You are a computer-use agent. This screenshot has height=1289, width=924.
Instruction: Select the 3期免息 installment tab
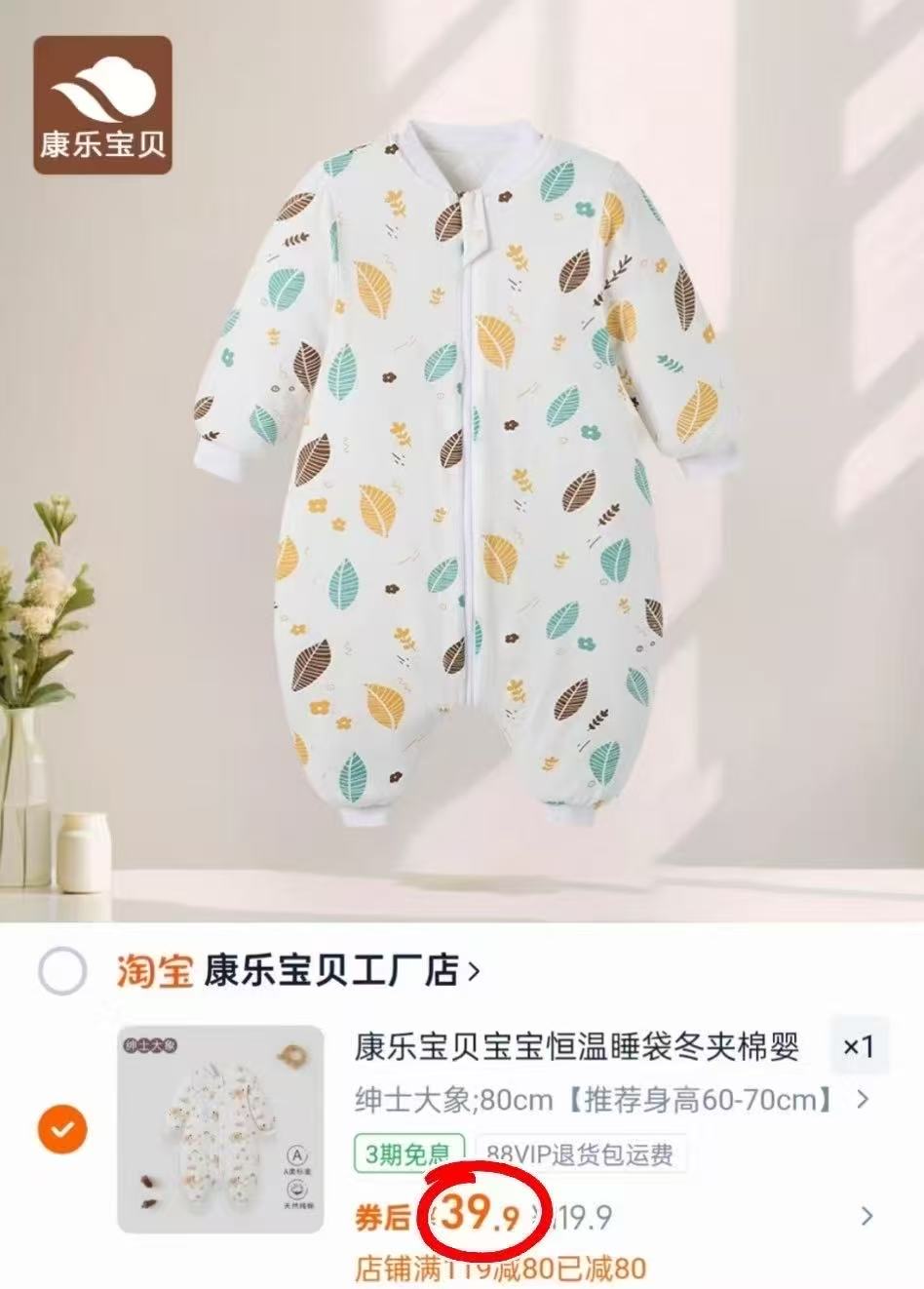[x=407, y=1152]
